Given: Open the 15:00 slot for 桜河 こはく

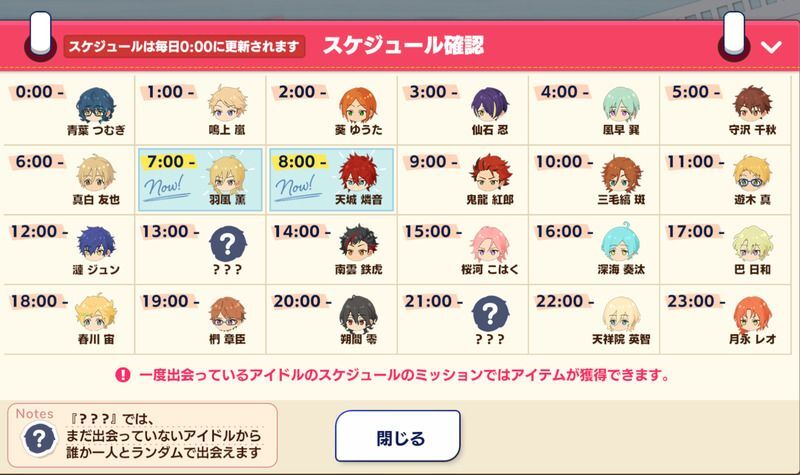Looking at the screenshot, I should (x=463, y=250).
